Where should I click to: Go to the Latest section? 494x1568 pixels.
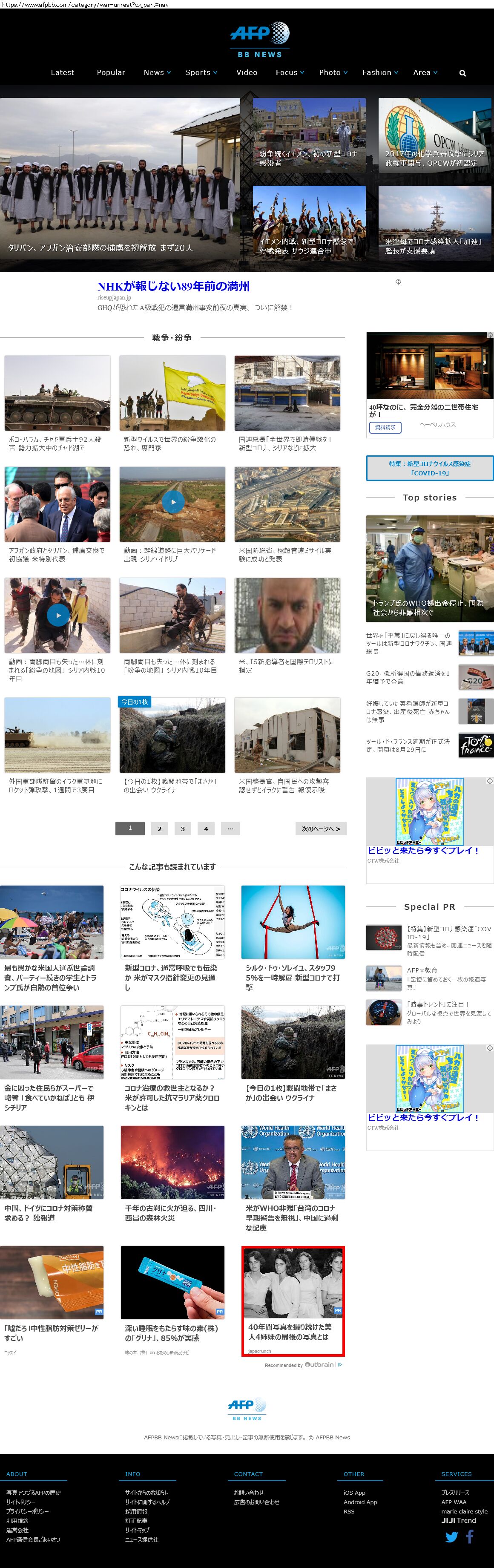click(62, 72)
